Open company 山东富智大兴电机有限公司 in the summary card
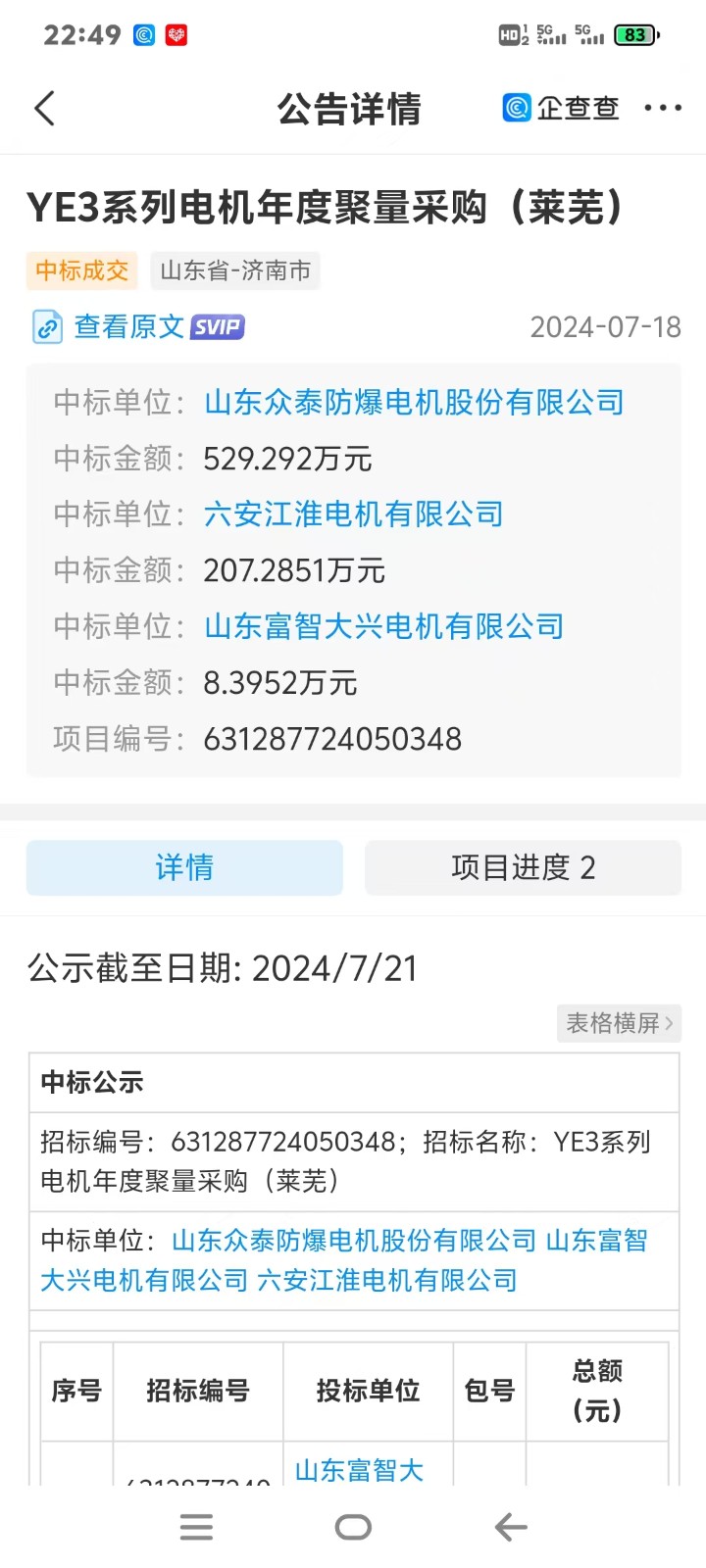The height and width of the screenshot is (1568, 706). pos(383,625)
